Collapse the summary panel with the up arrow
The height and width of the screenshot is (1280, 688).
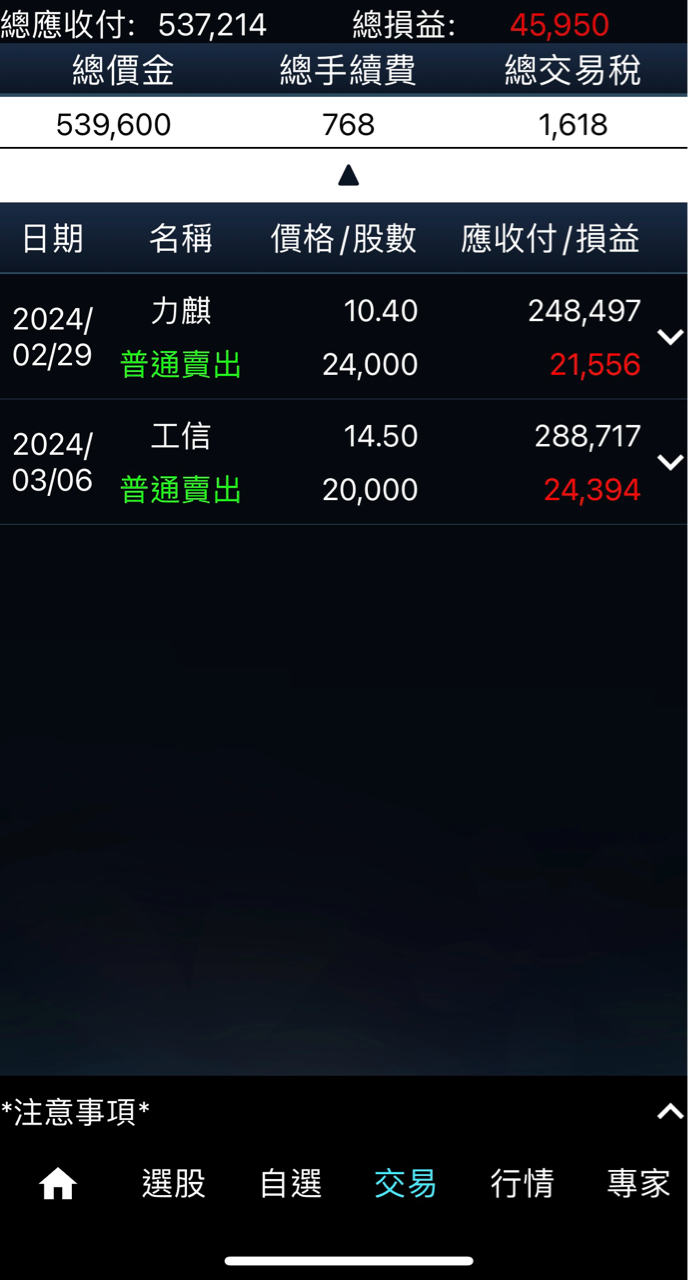click(348, 176)
